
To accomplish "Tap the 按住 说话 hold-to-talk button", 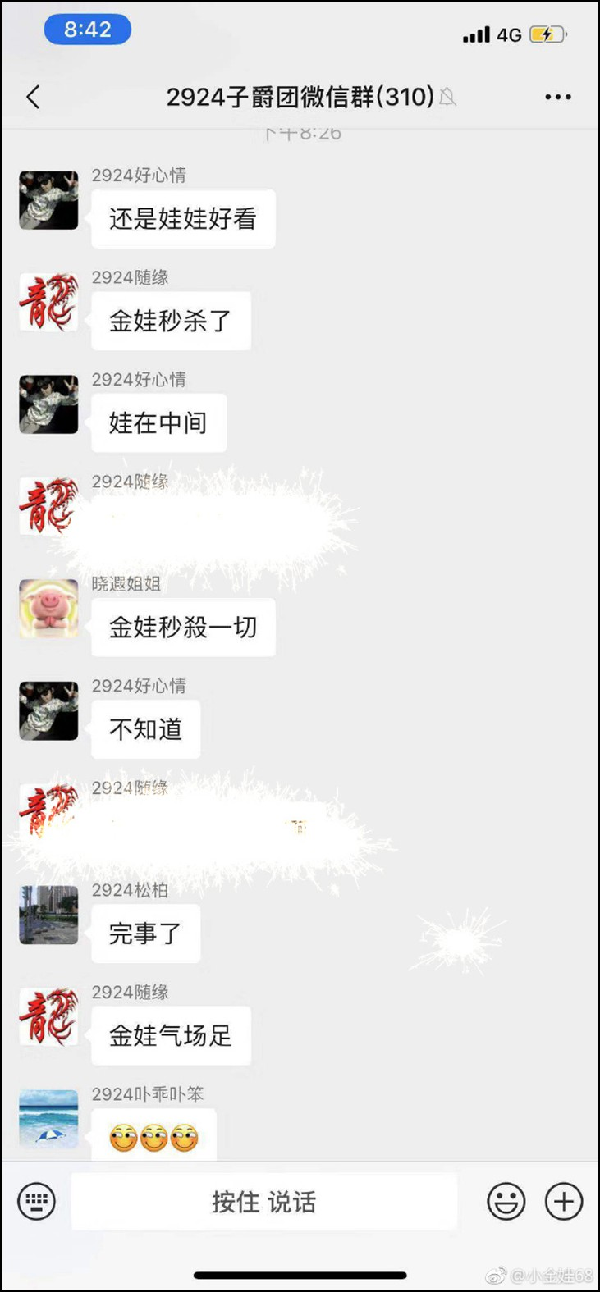I will [264, 1201].
